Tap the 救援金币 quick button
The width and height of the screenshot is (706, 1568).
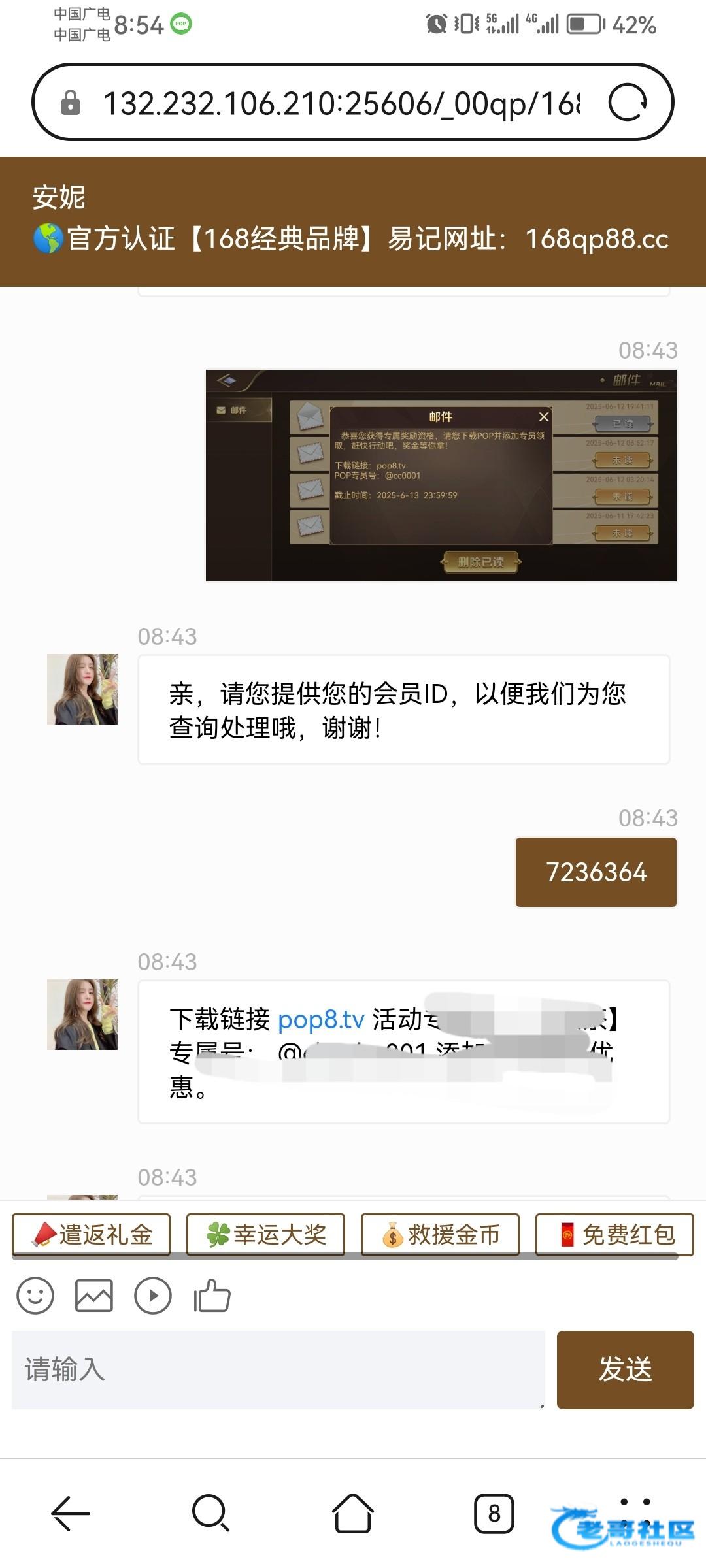(x=440, y=1235)
